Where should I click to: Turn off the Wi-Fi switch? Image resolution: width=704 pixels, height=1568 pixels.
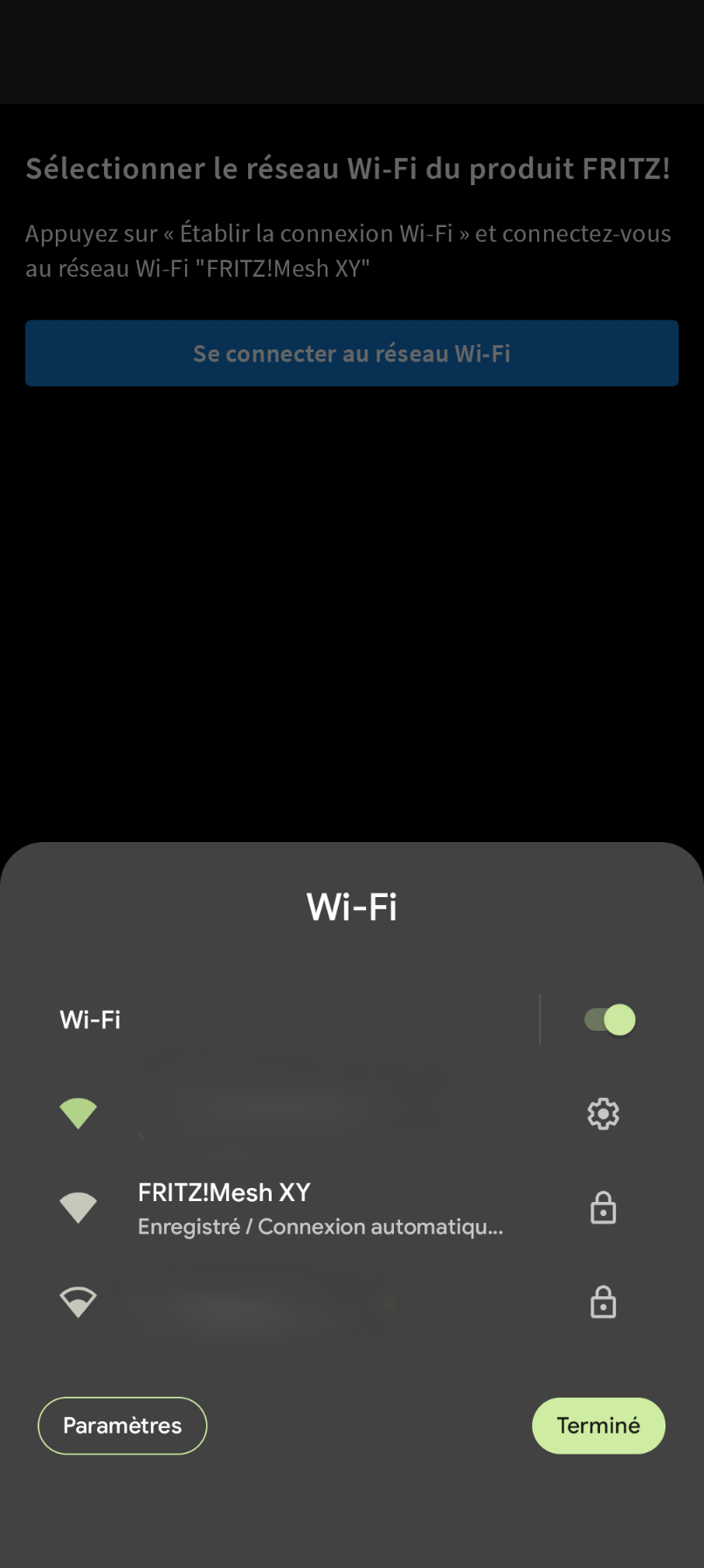point(610,1019)
